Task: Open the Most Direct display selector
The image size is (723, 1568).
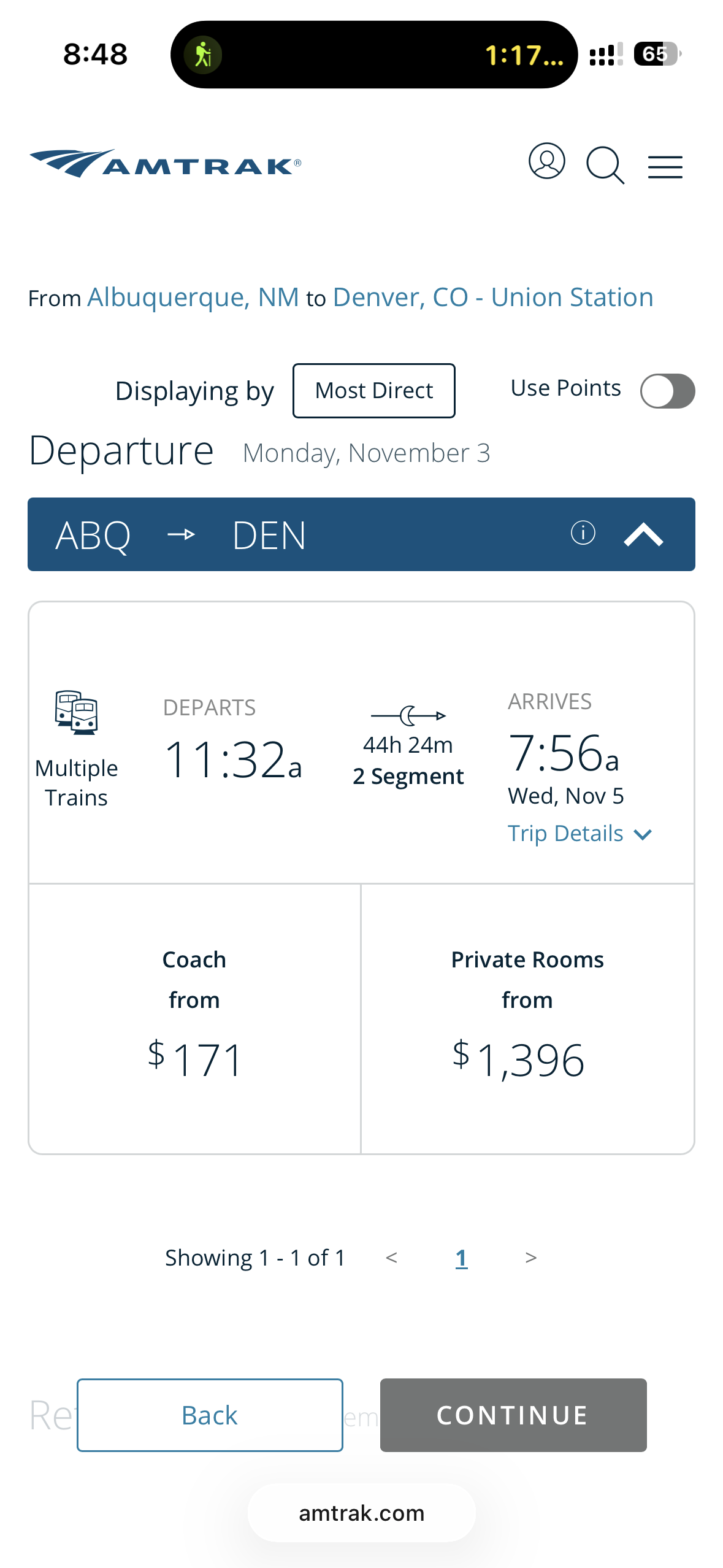Action: coord(373,391)
